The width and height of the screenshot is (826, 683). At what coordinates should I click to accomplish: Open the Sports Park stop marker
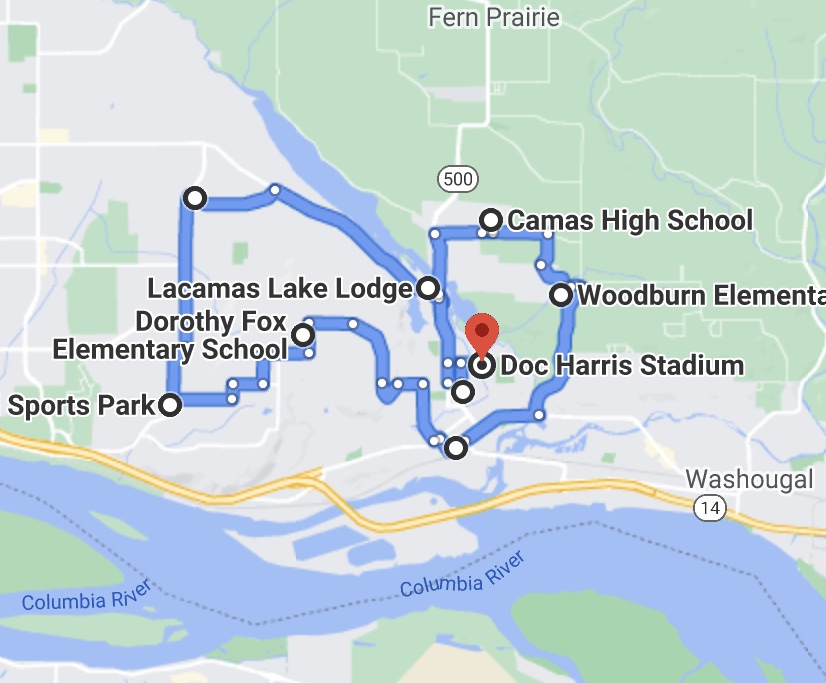[171, 405]
